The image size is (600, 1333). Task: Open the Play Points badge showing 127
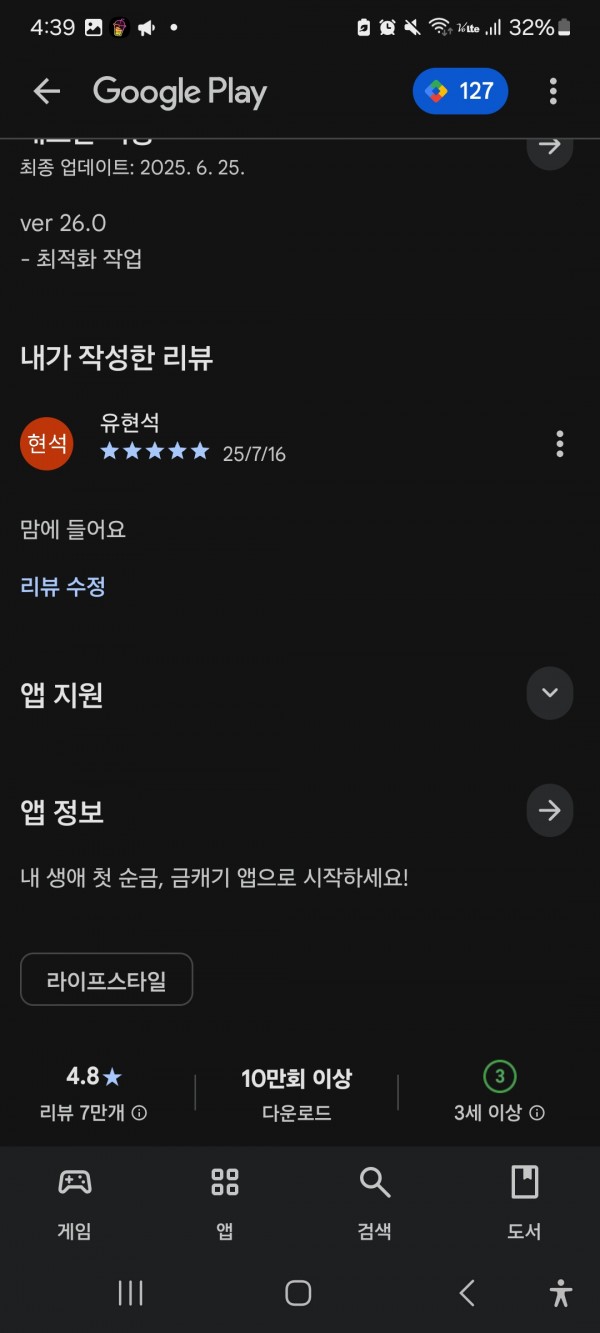pyautogui.click(x=460, y=92)
